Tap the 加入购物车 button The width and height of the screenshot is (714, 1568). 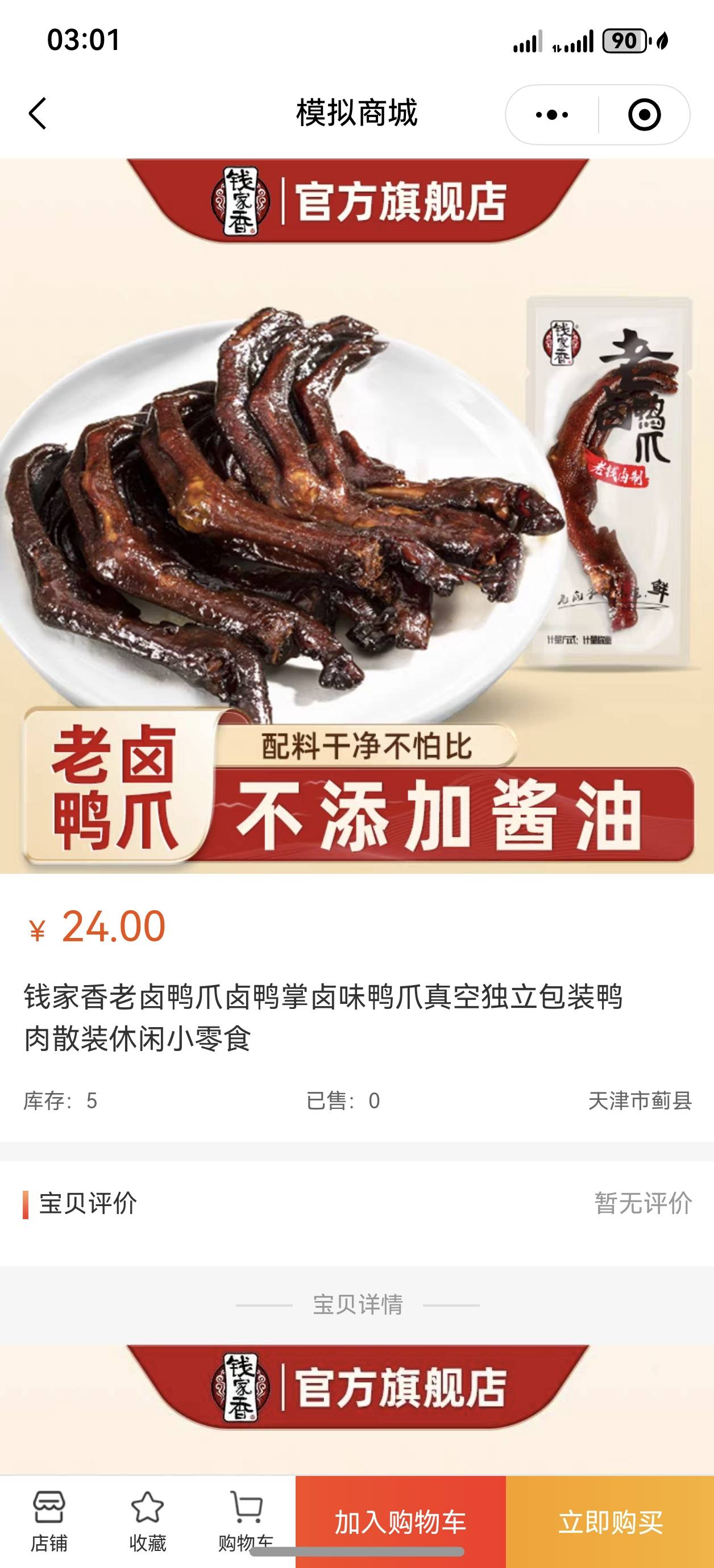click(x=400, y=1521)
